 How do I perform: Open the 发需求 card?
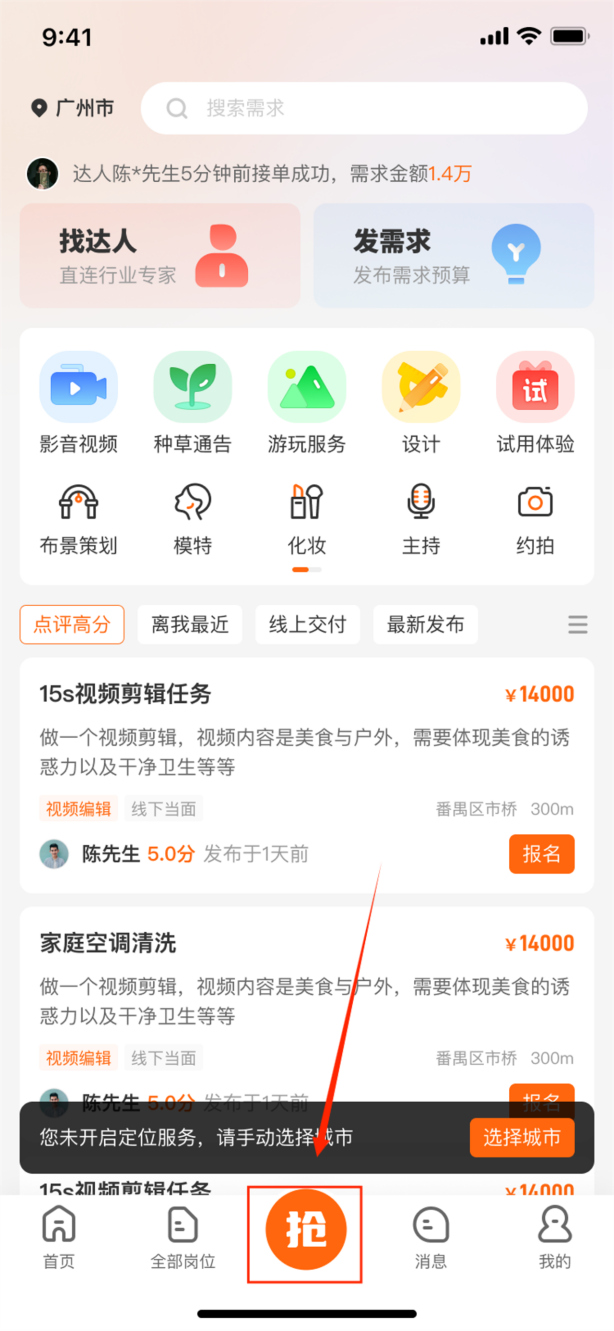coord(454,255)
